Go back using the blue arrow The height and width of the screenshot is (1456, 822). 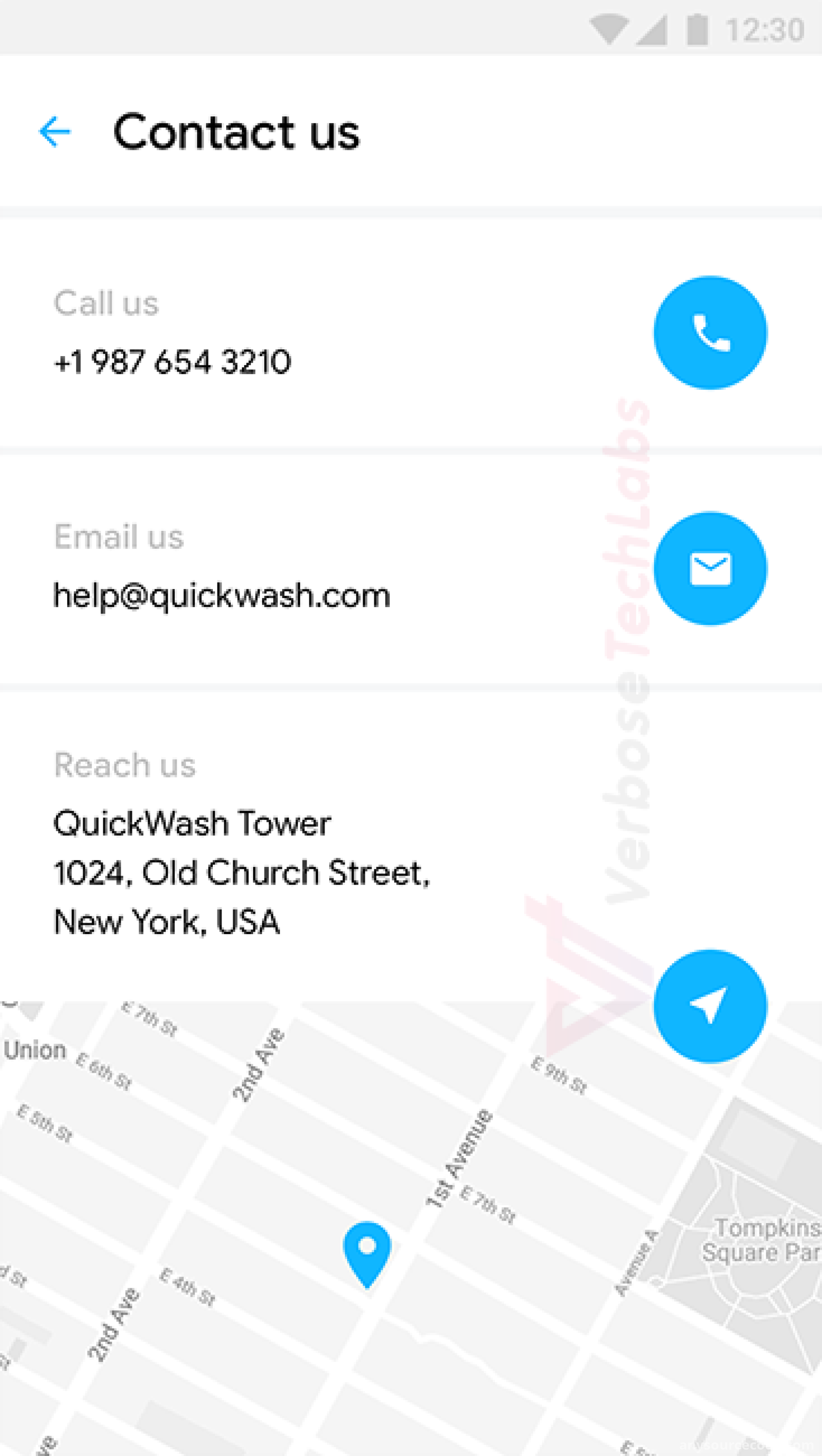point(54,132)
